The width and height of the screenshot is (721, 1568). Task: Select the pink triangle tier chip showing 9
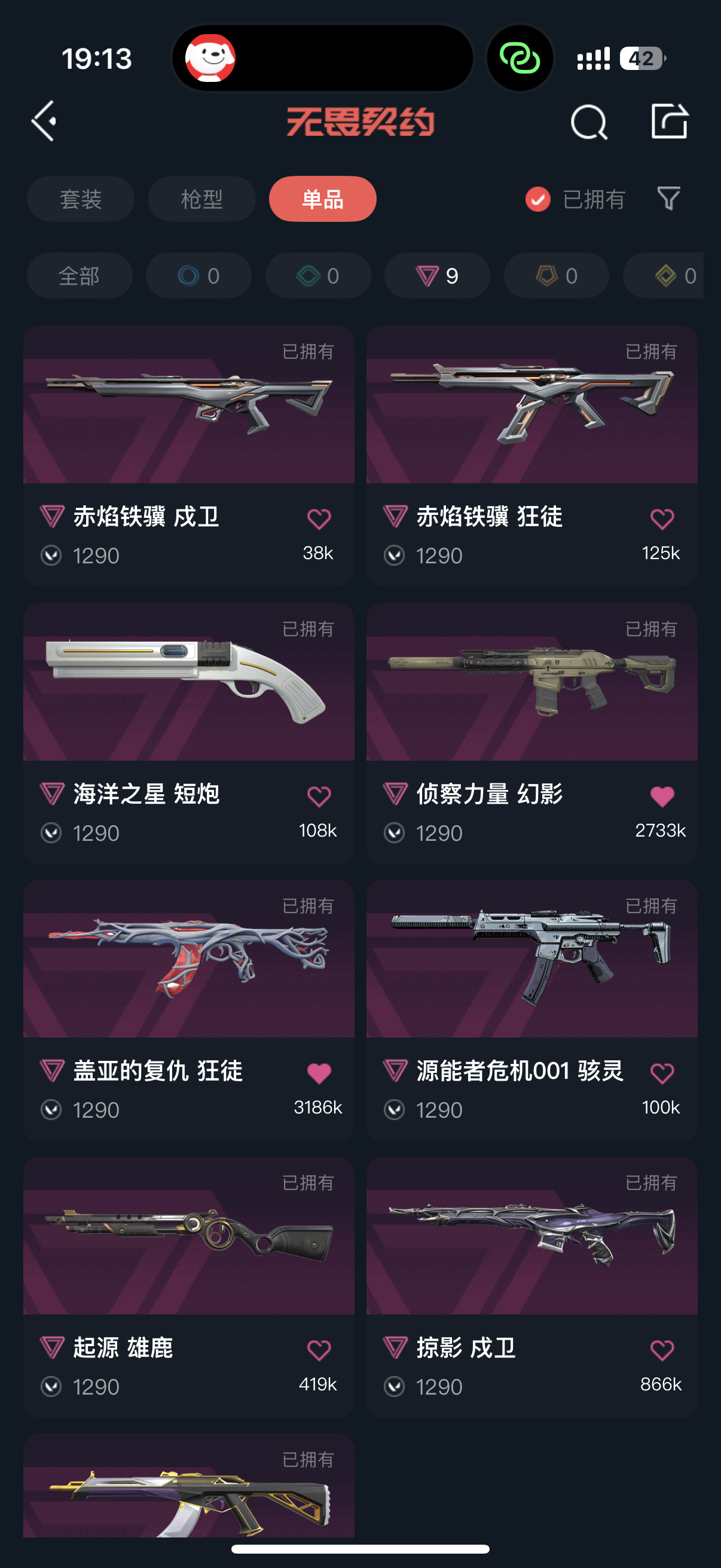tap(437, 276)
